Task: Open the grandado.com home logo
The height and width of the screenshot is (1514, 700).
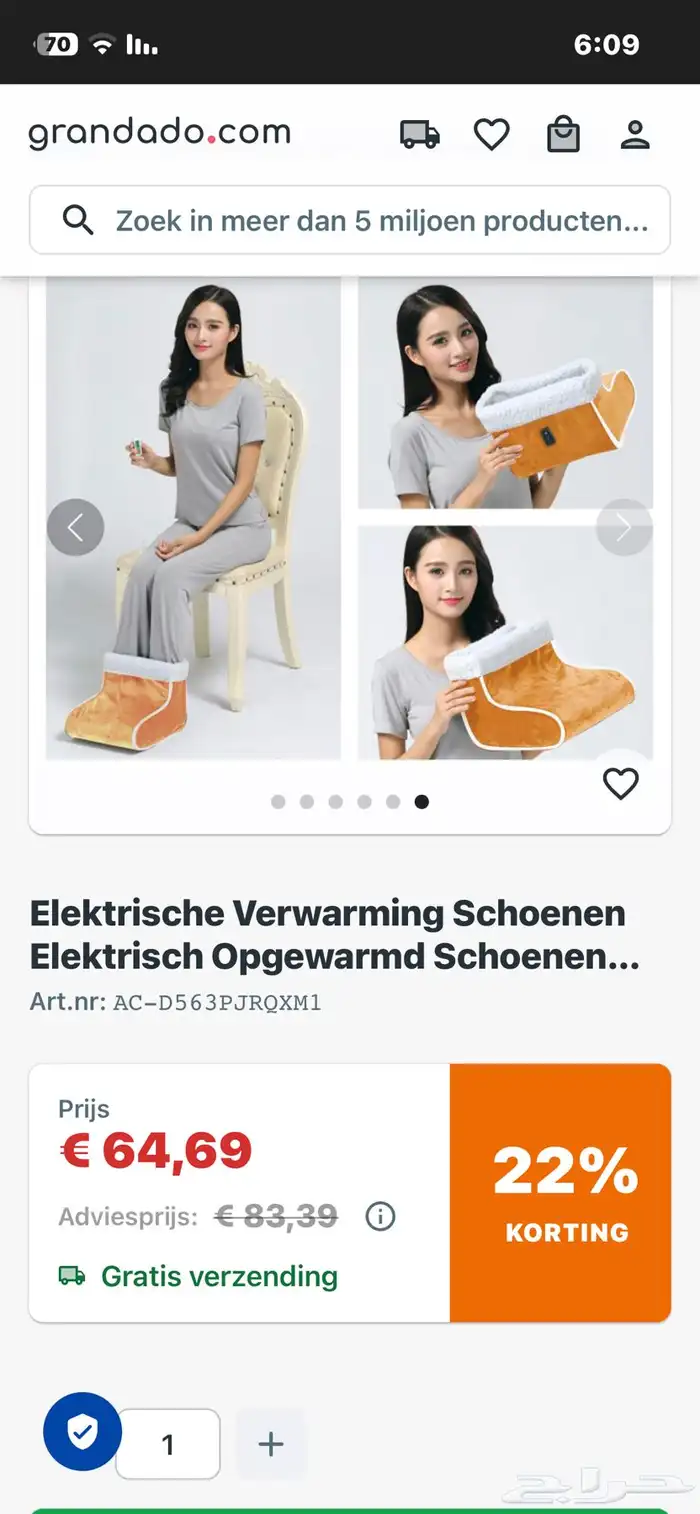Action: coord(159,133)
